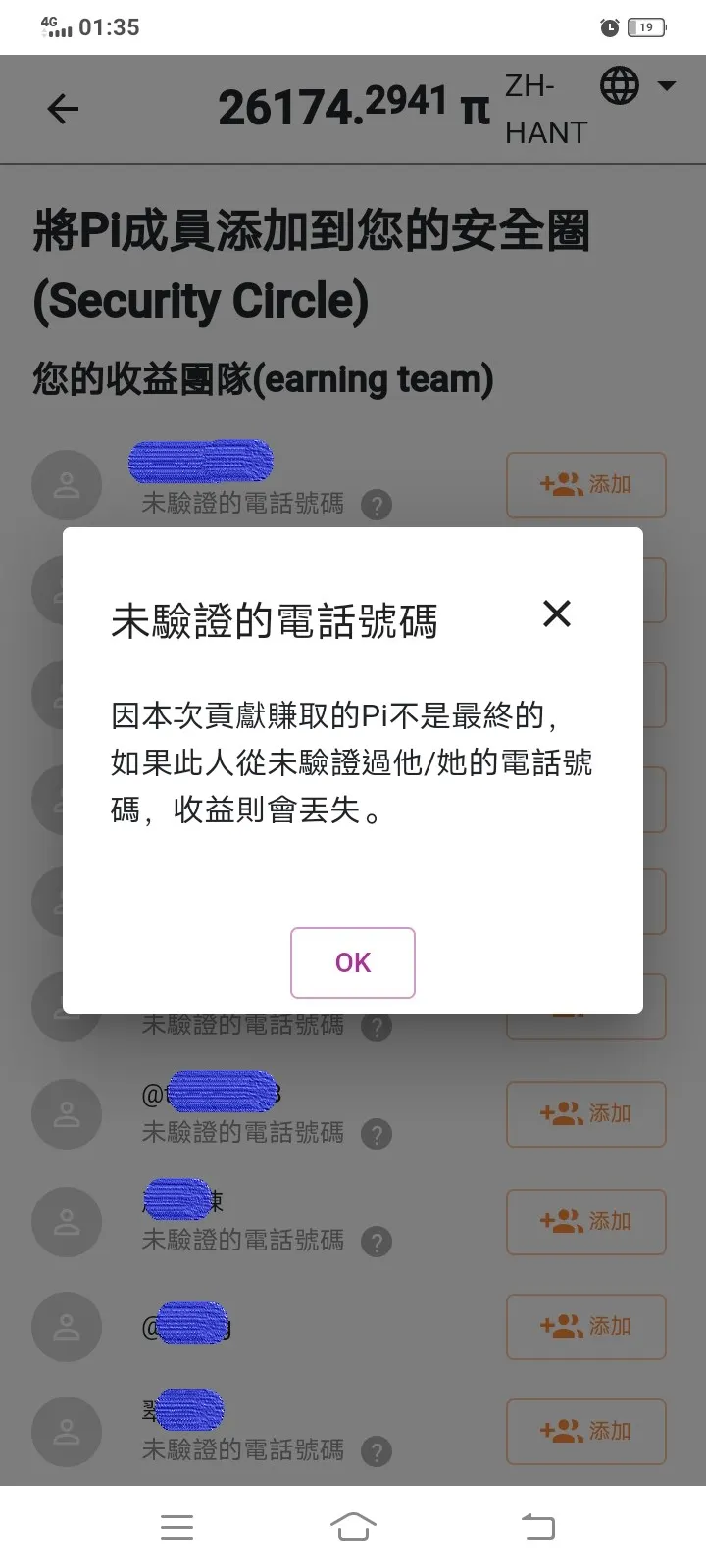The image size is (706, 1568).
Task: Close the unverified phone dialog with the X
Action: pyautogui.click(x=556, y=613)
